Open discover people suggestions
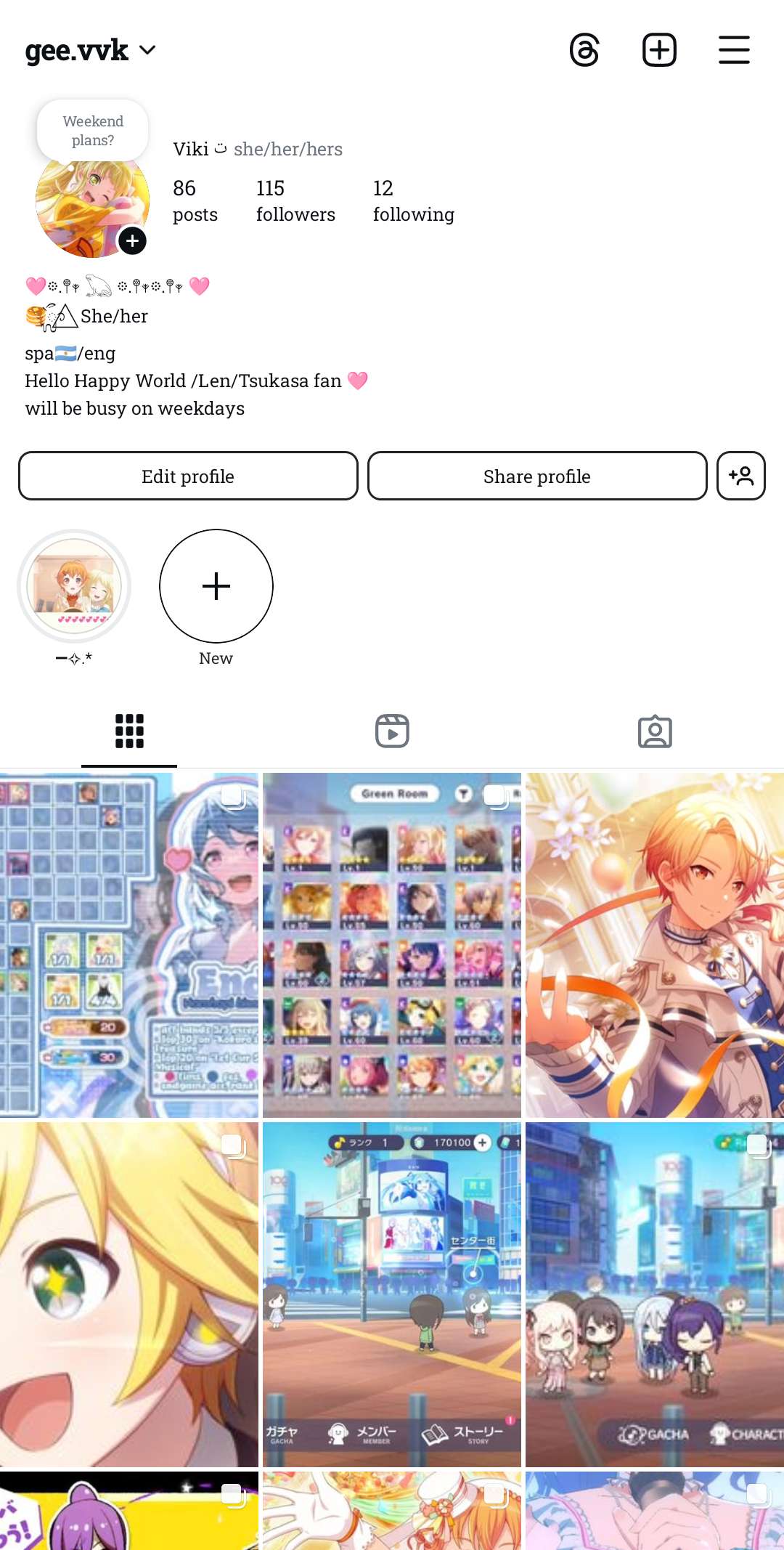Image resolution: width=784 pixels, height=1550 pixels. pyautogui.click(x=740, y=476)
